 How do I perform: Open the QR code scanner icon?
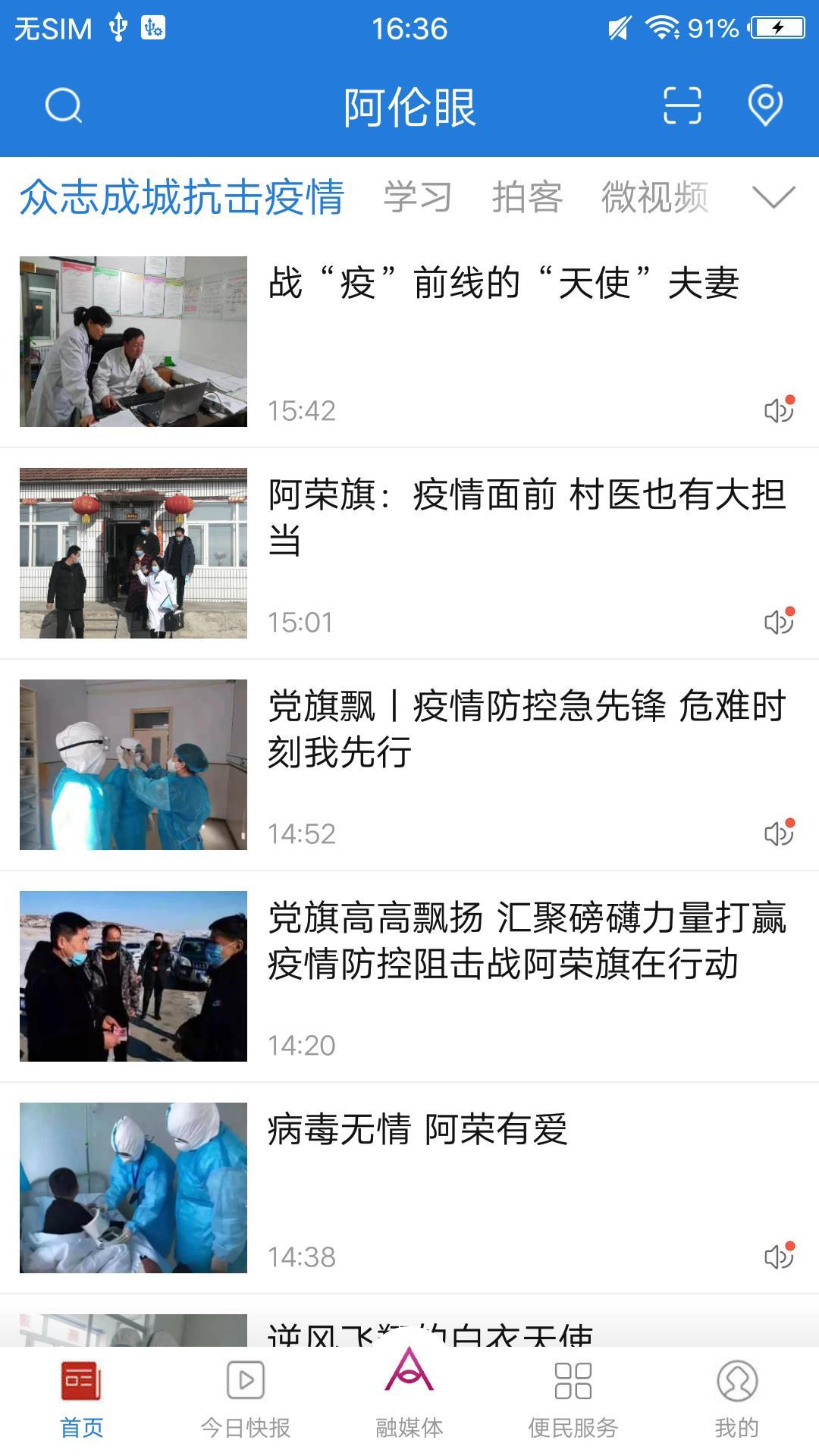click(x=681, y=106)
